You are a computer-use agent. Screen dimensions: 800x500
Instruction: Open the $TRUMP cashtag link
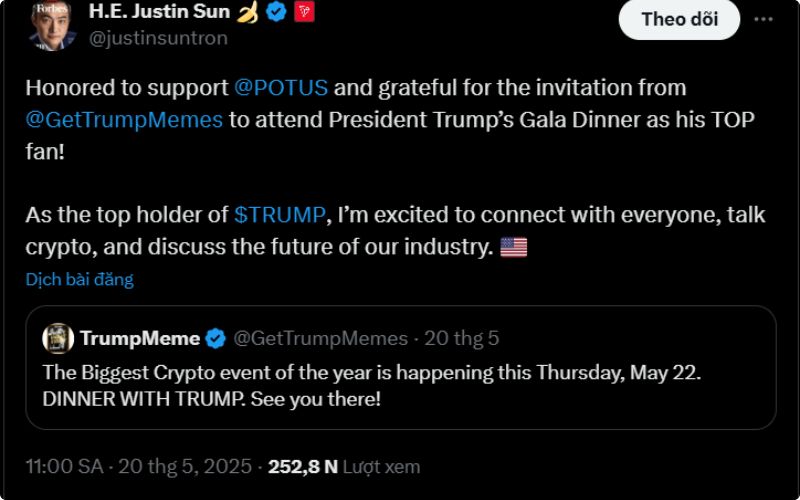280,214
